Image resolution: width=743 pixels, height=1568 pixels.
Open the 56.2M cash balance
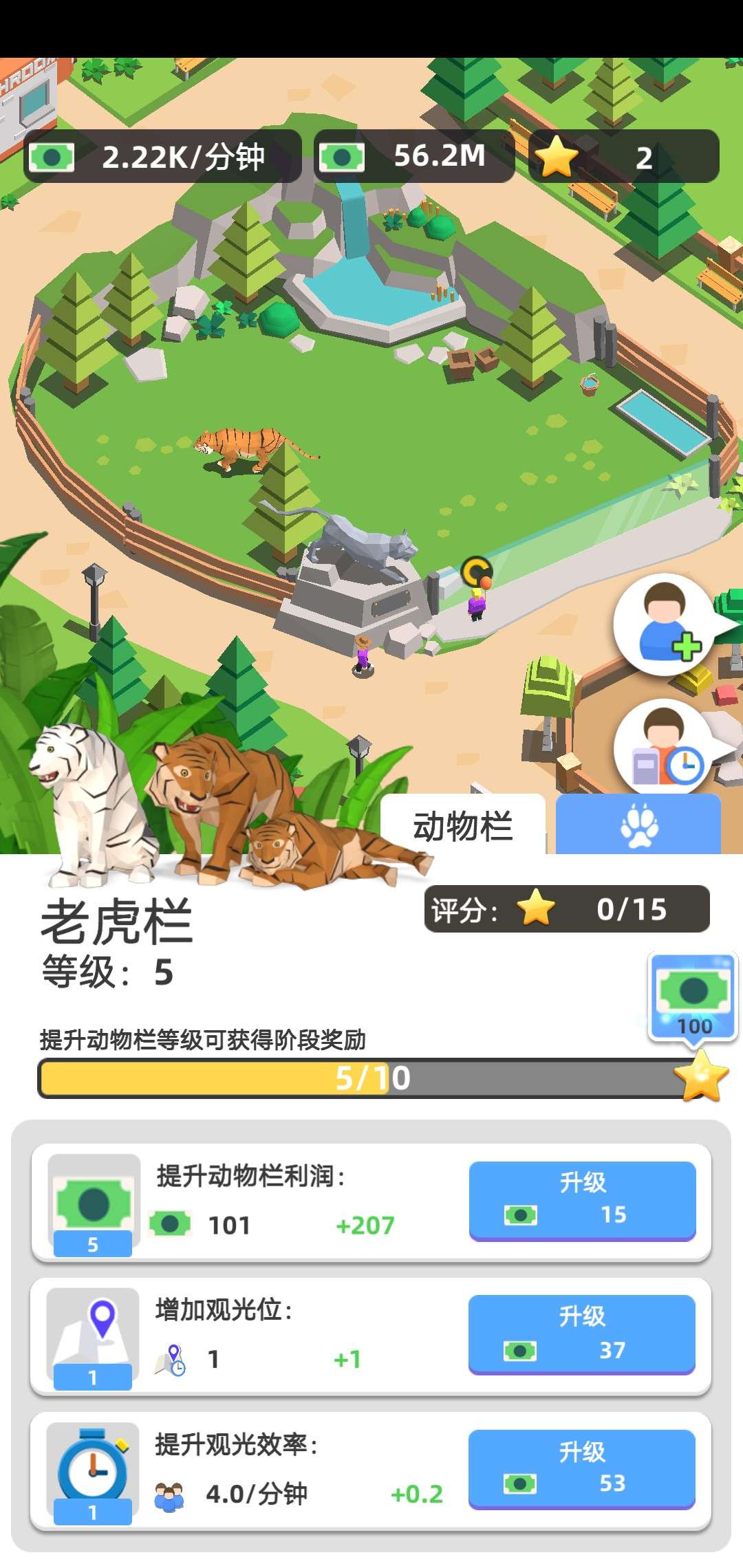(x=415, y=156)
